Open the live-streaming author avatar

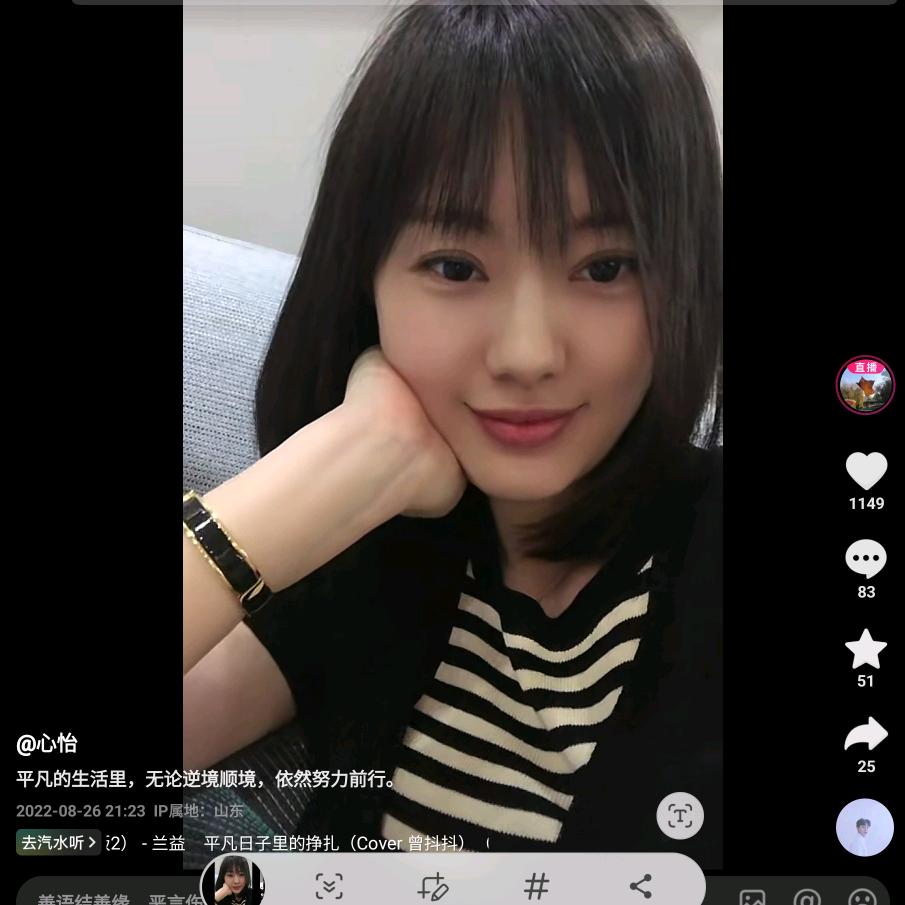click(865, 385)
